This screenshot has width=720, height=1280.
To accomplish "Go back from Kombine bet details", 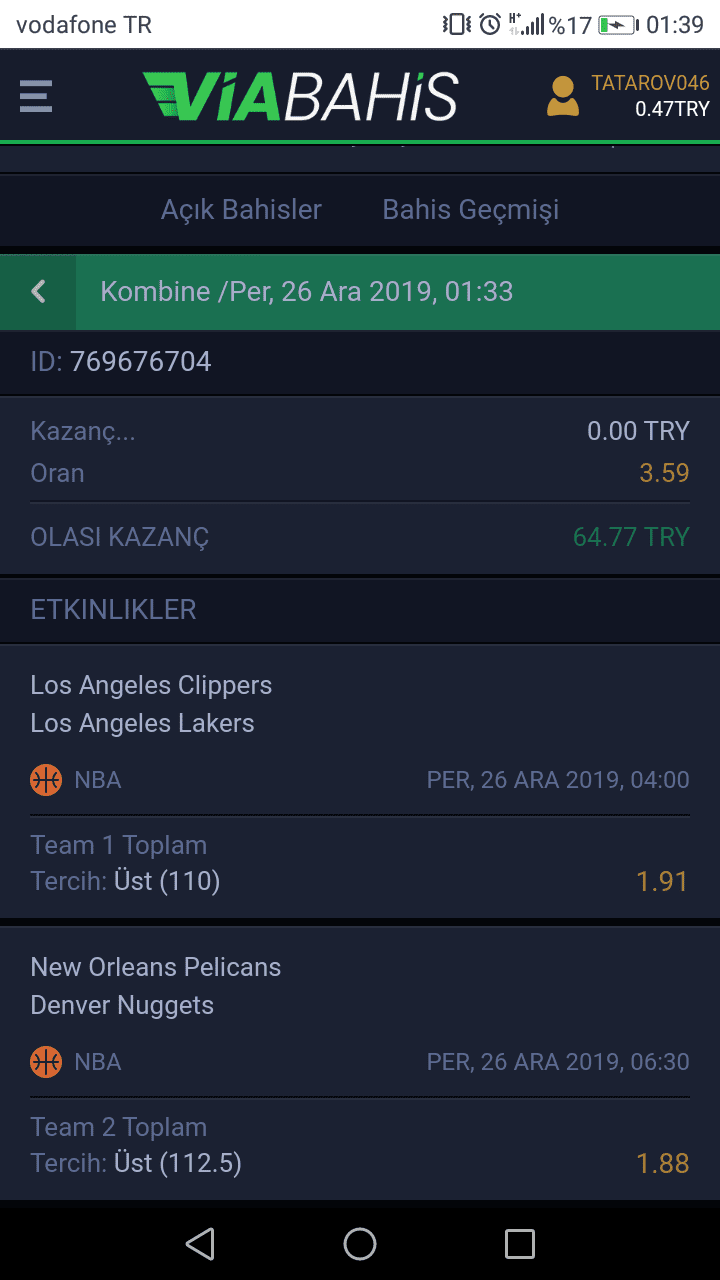I will coord(38,292).
